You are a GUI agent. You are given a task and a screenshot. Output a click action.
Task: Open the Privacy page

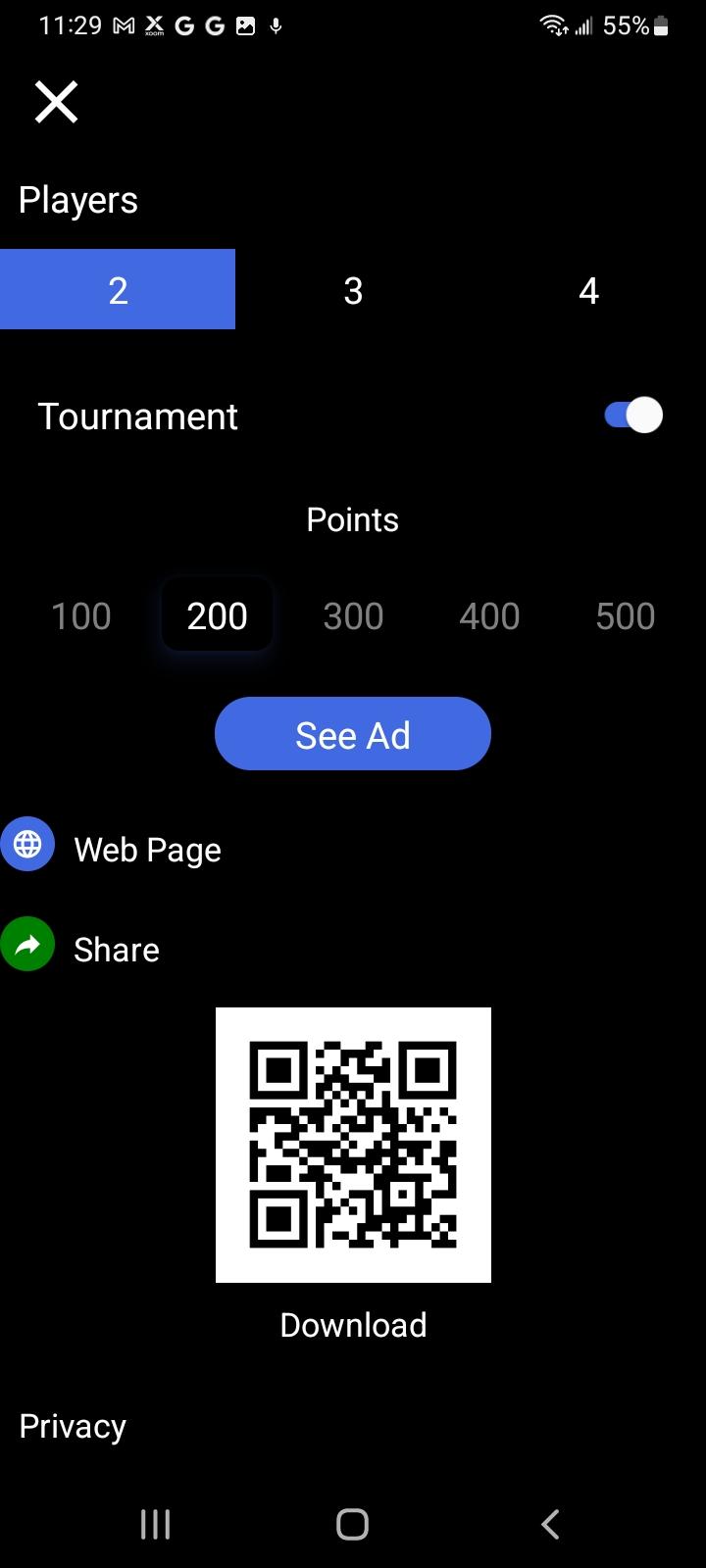click(73, 1426)
